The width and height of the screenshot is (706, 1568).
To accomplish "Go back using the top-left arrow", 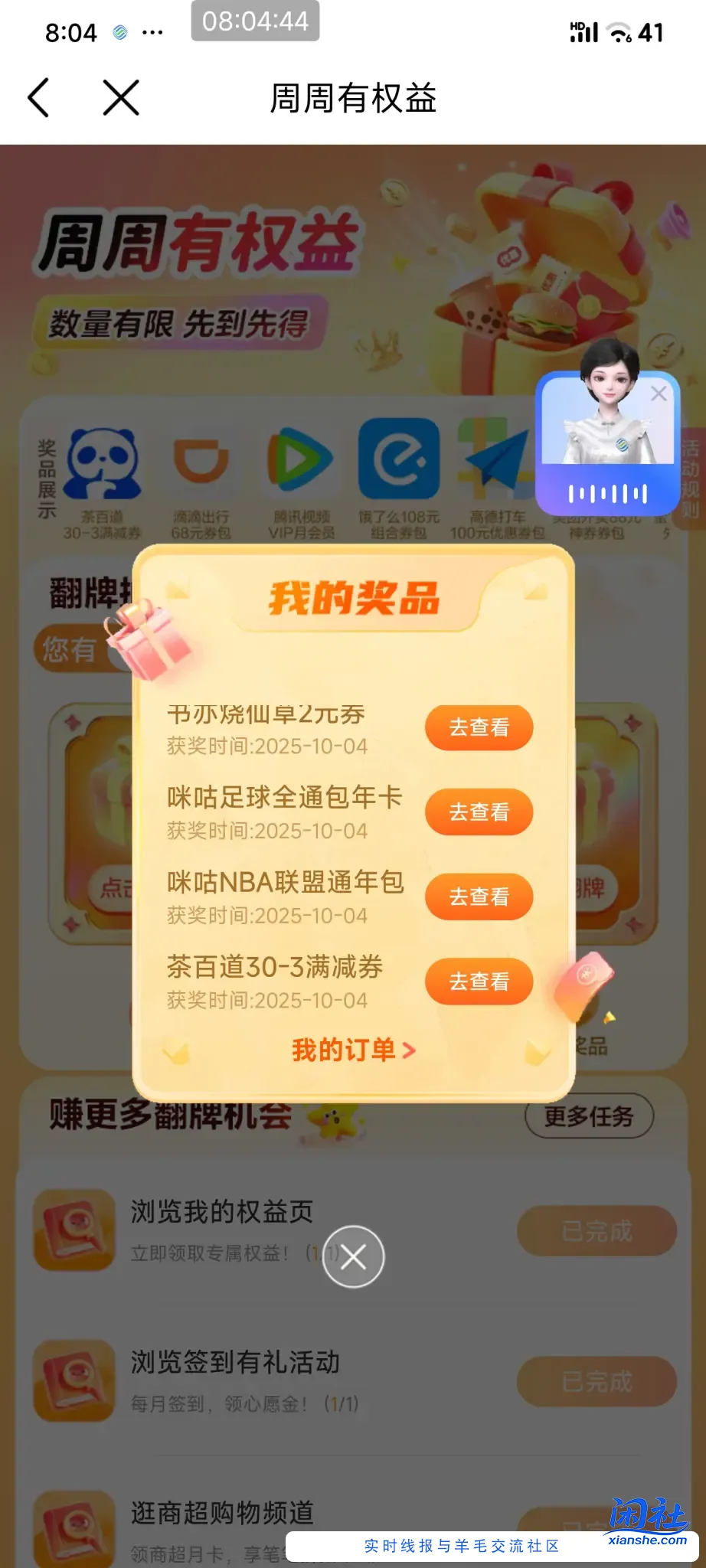I will [38, 98].
